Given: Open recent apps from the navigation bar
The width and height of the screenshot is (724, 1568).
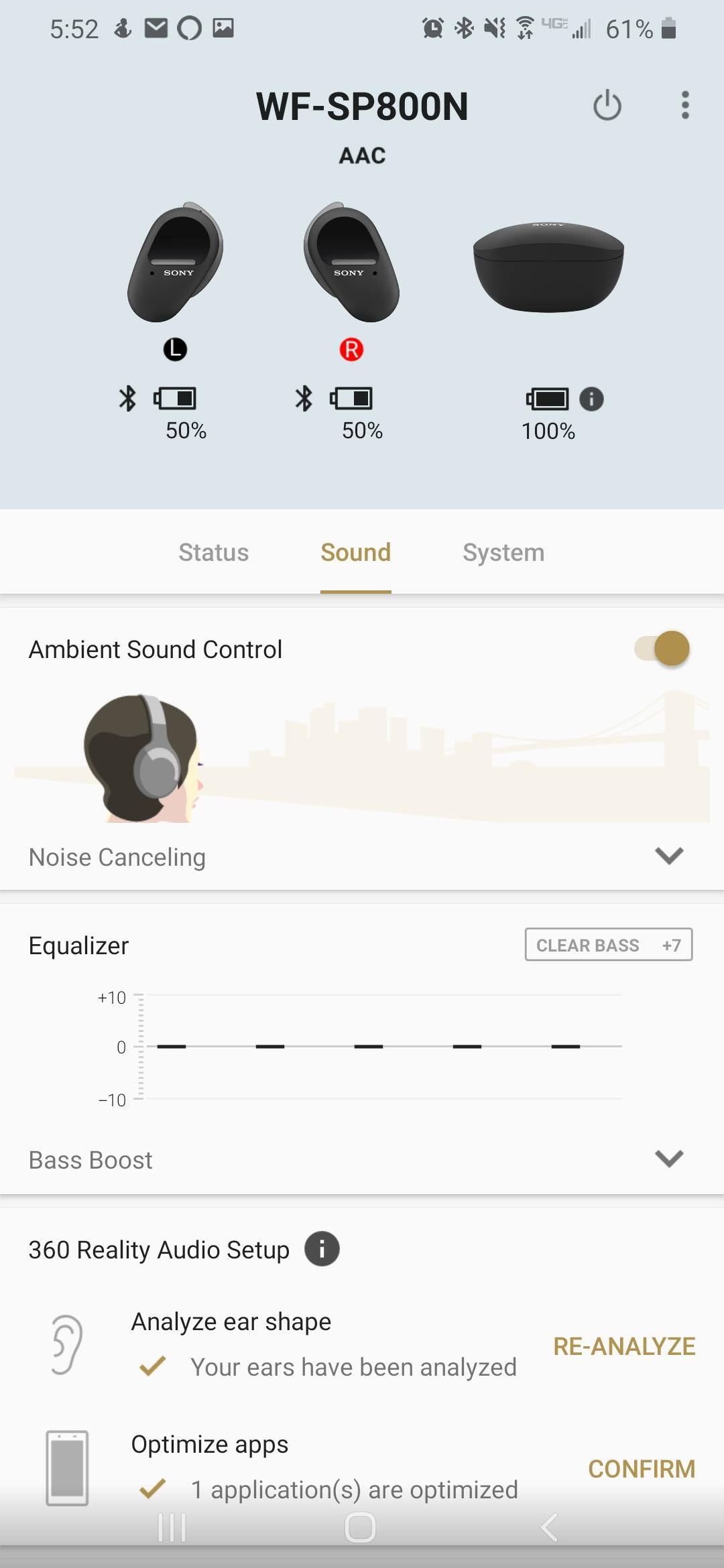Looking at the screenshot, I should (172, 1528).
